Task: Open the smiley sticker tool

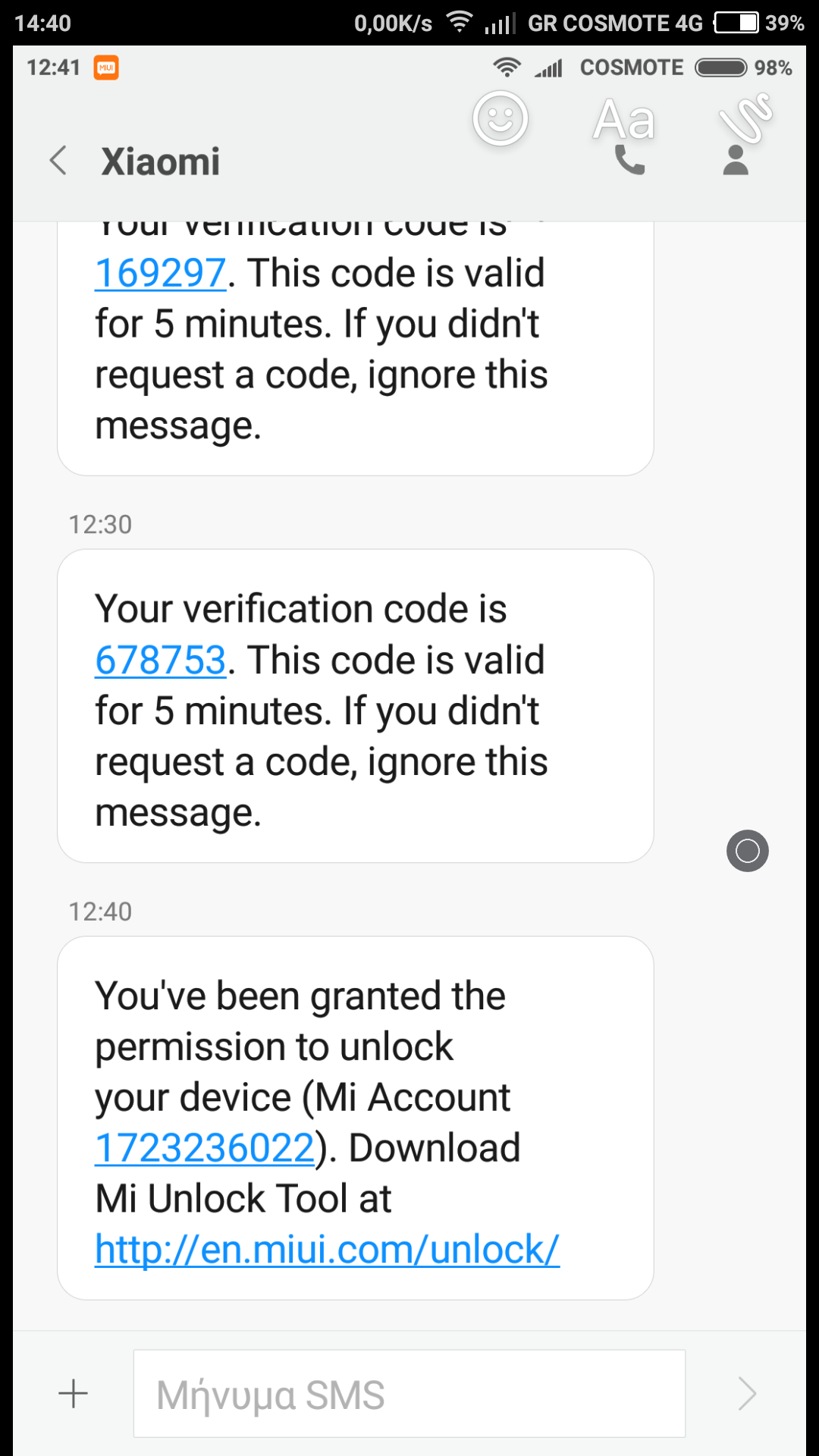Action: [500, 119]
